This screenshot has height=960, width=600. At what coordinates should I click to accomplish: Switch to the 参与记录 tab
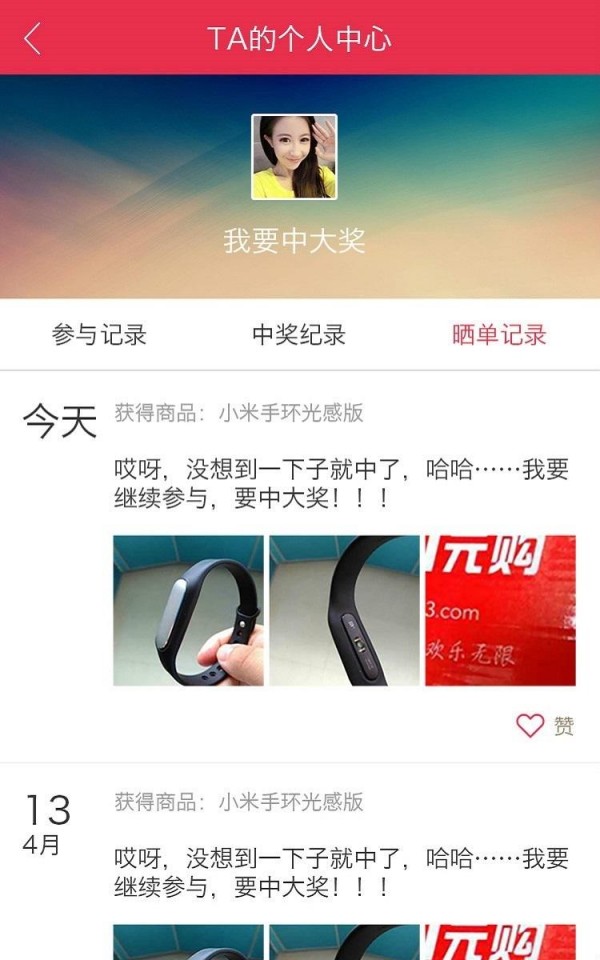coord(99,335)
